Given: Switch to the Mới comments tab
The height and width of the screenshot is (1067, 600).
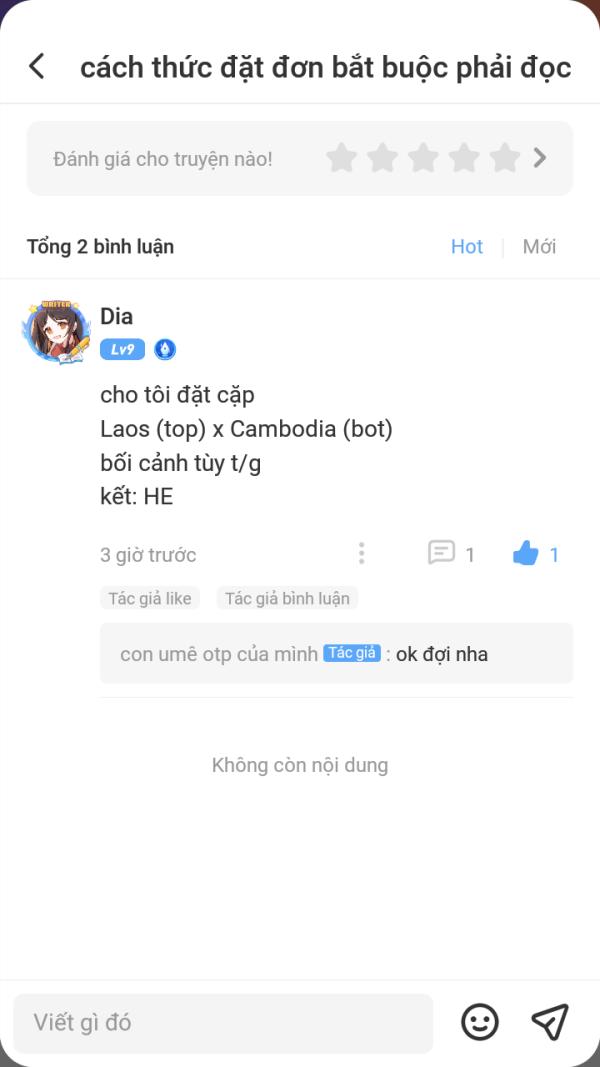Looking at the screenshot, I should [x=539, y=246].
